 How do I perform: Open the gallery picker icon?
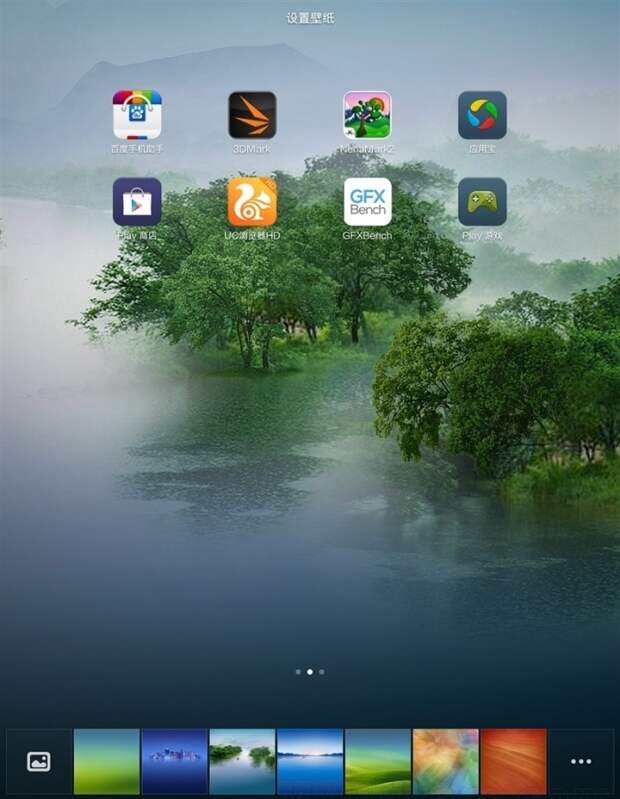pos(39,761)
